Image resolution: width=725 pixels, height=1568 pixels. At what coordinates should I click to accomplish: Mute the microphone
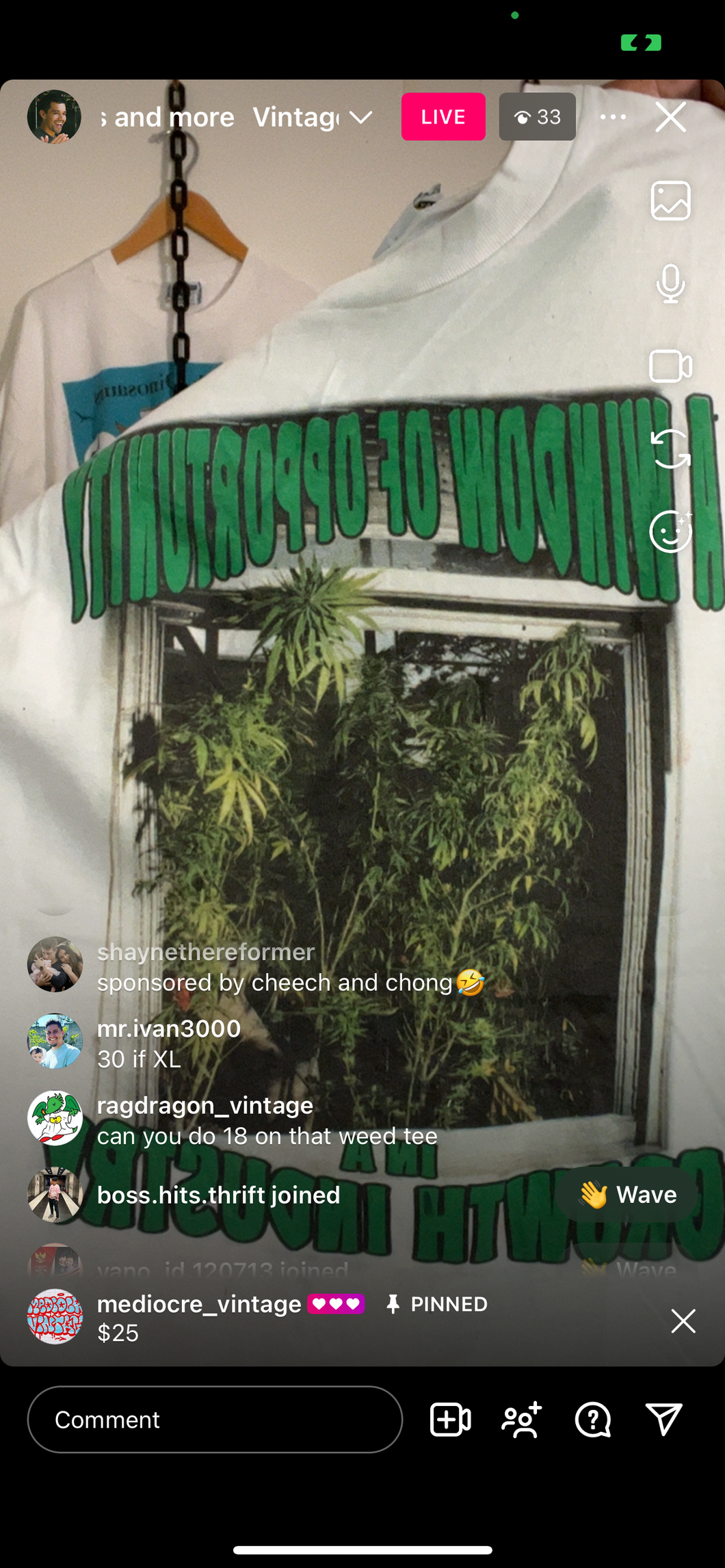[x=670, y=283]
